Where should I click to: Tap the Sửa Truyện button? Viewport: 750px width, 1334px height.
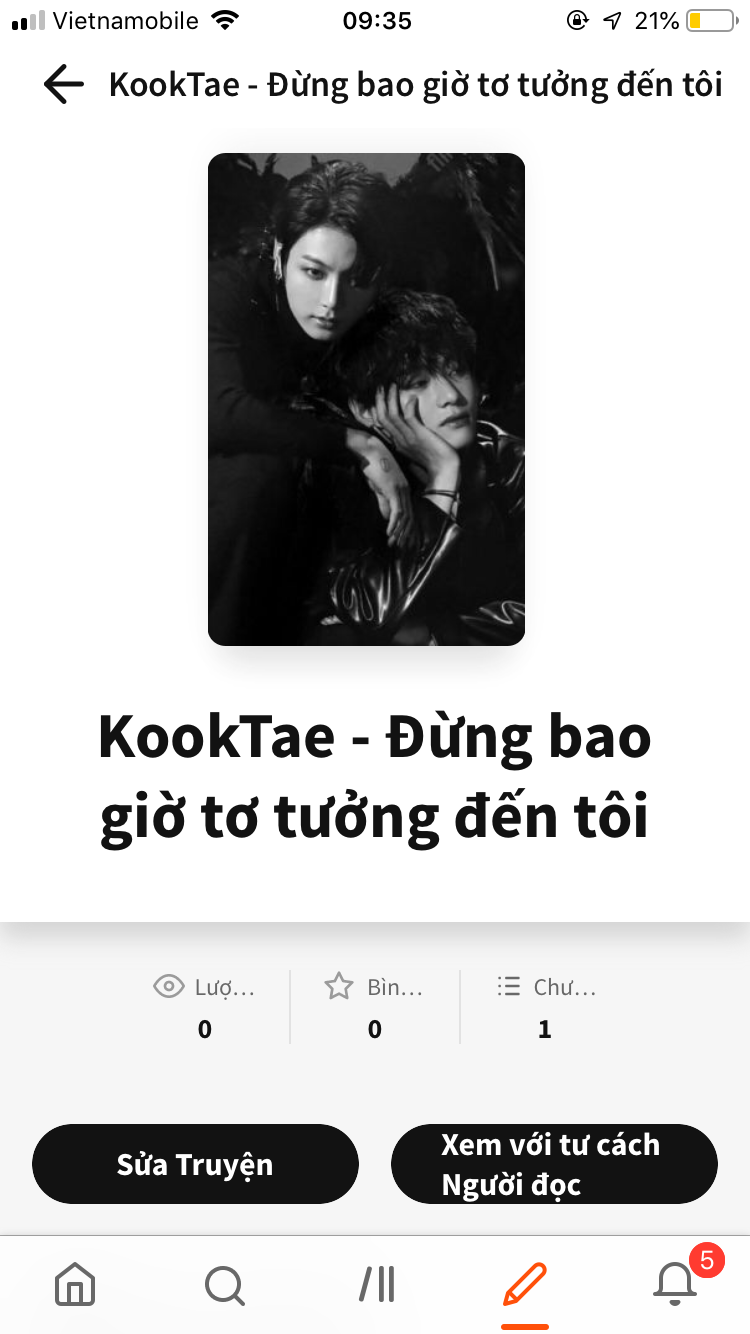pos(195,1164)
